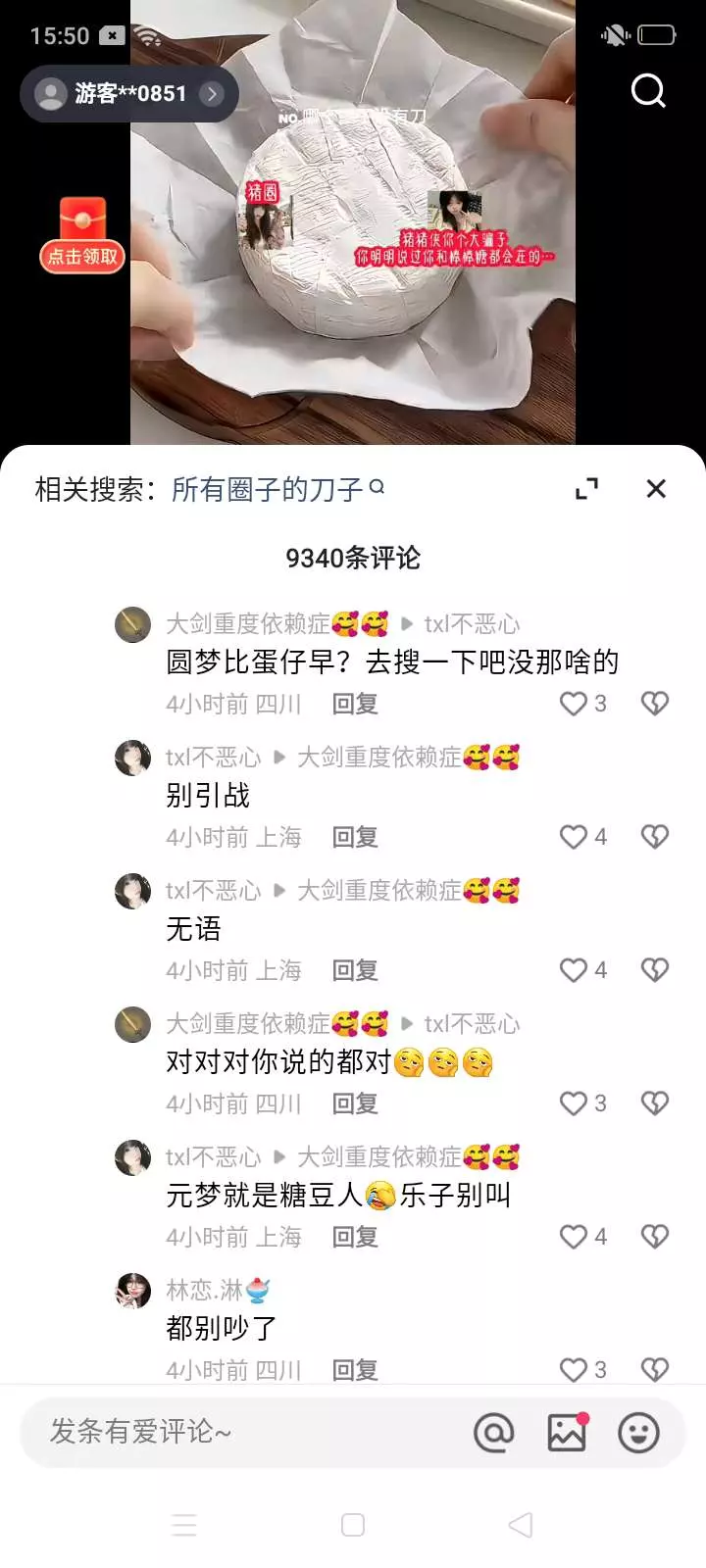The height and width of the screenshot is (1568, 706).
Task: Dislike the comment 无语
Action: pos(654,970)
